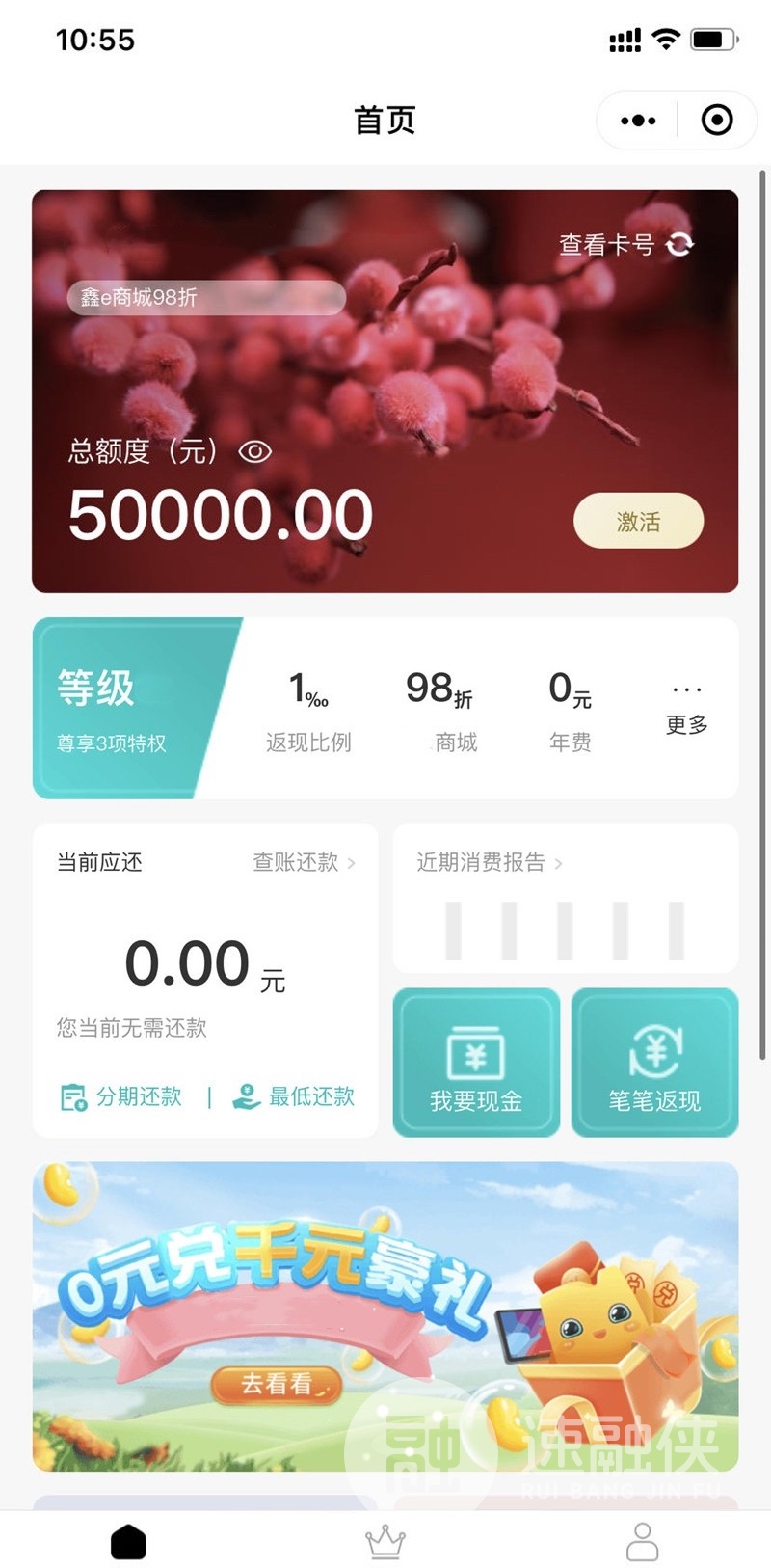Open 查账还款 bill repayment
This screenshot has width=771, height=1568.
click(x=304, y=862)
